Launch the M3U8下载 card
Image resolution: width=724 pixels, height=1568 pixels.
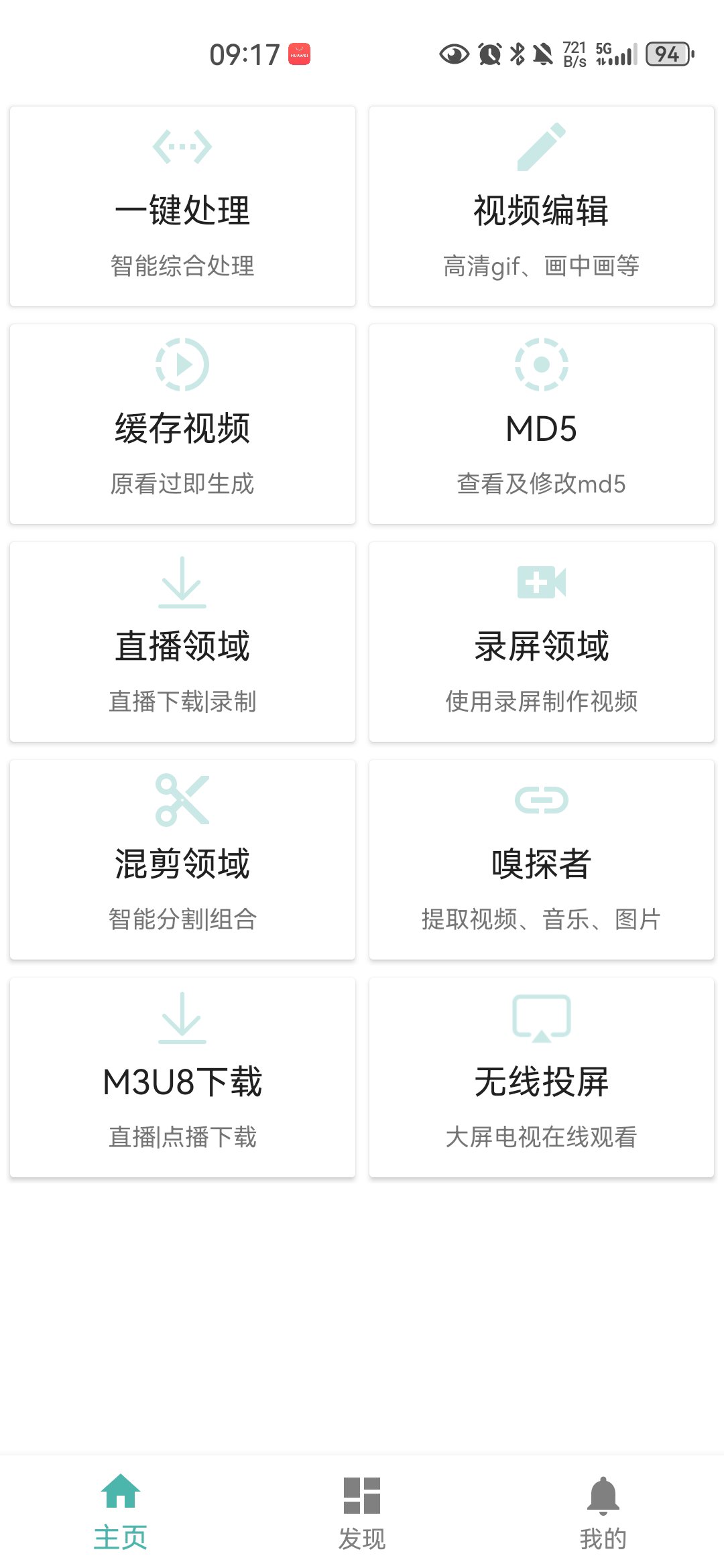pyautogui.click(x=182, y=1077)
